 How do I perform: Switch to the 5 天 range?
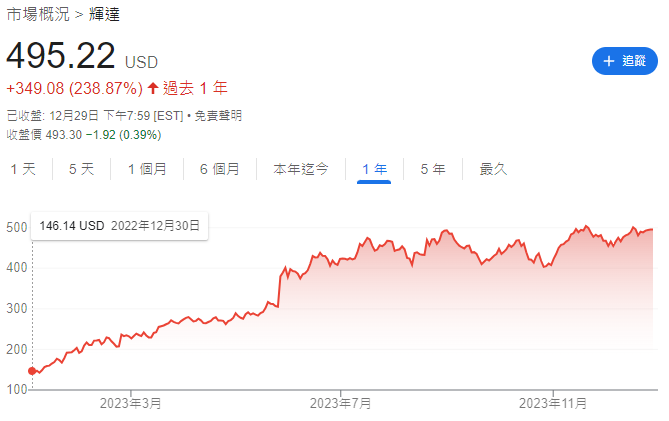pos(81,169)
